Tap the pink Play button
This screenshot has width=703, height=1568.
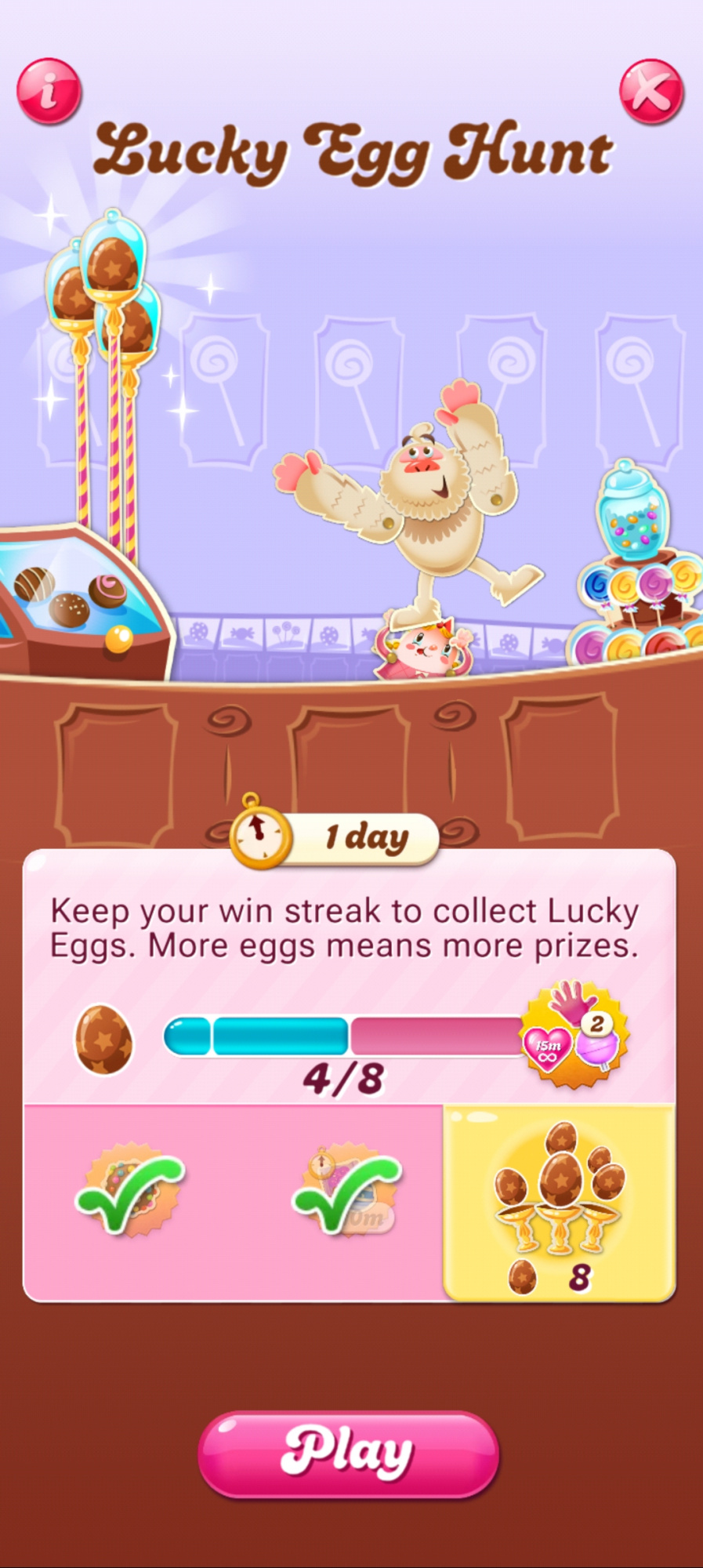click(348, 1454)
